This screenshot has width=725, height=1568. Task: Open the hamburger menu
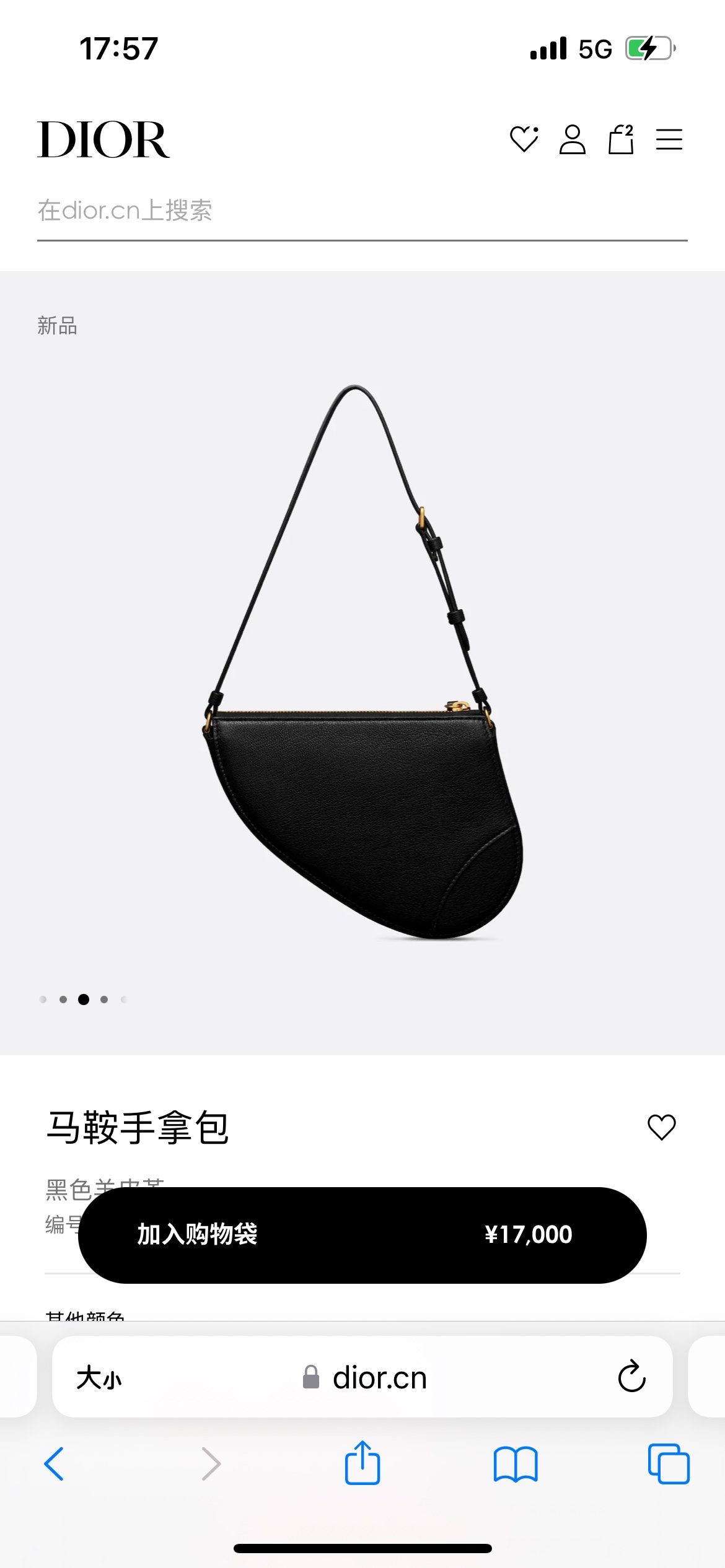[x=669, y=139]
